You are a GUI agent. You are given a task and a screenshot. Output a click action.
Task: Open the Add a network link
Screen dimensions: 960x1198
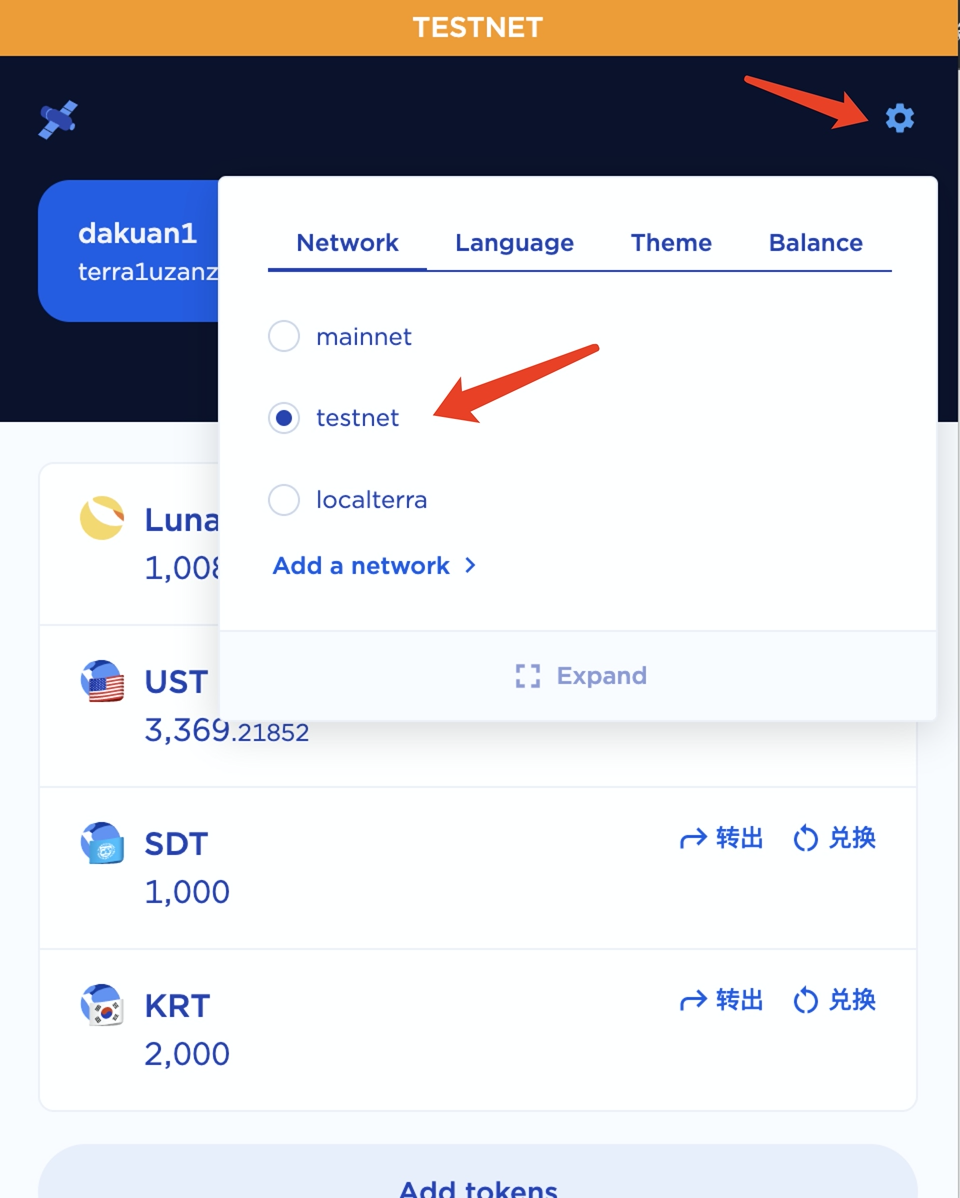(374, 566)
